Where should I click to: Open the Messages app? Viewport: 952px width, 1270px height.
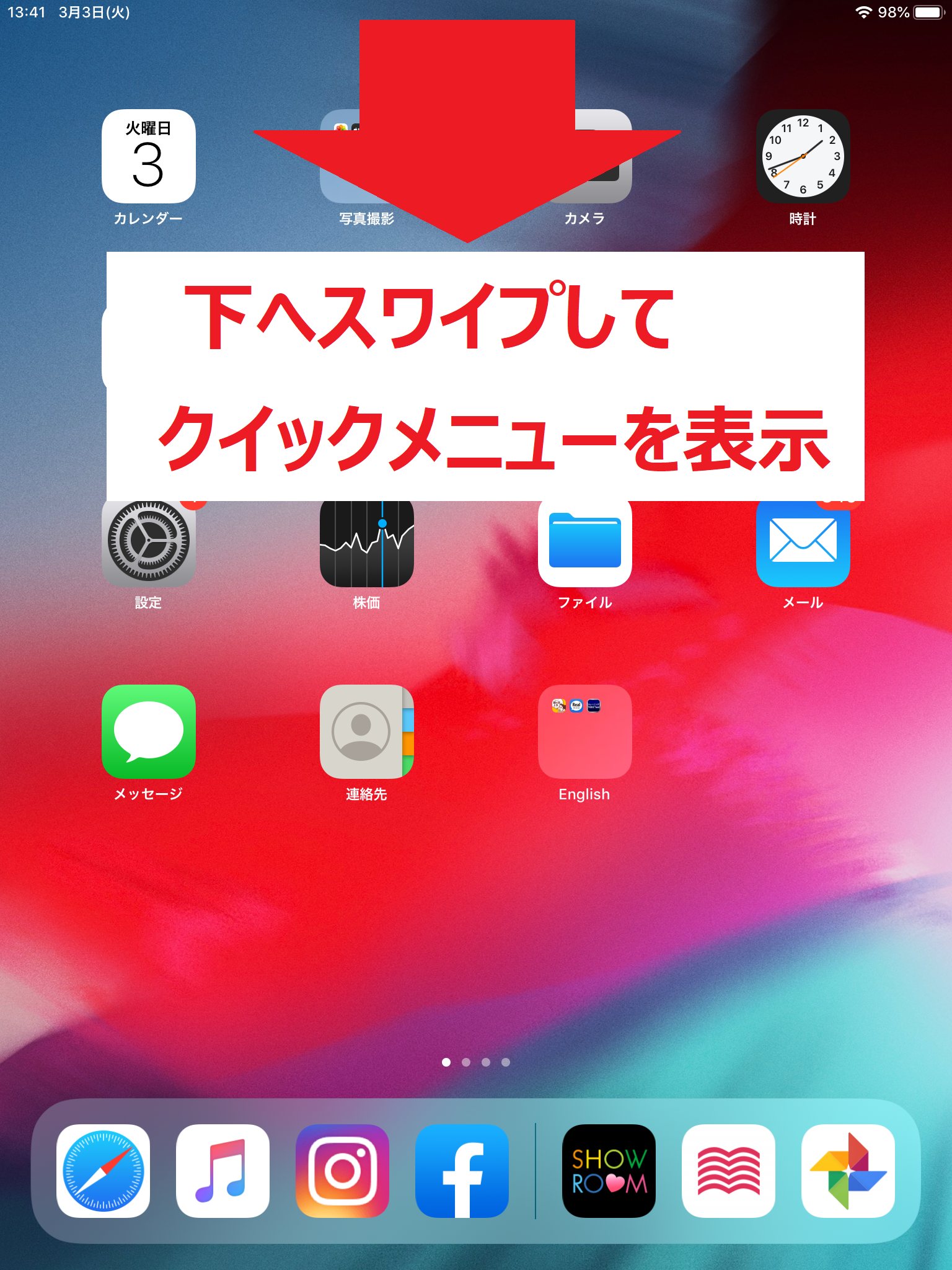tap(148, 732)
